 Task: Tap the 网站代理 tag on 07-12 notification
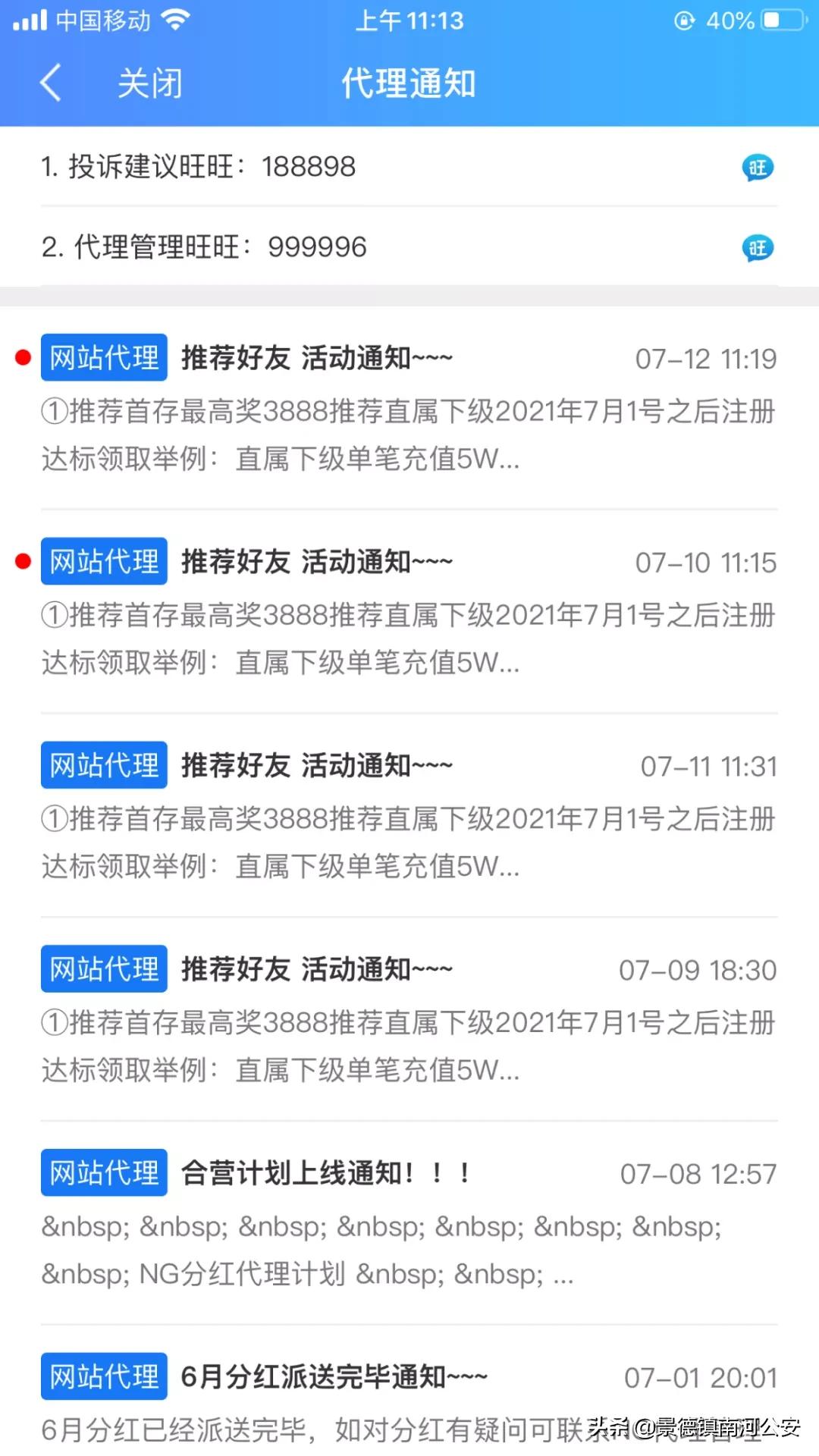(103, 357)
